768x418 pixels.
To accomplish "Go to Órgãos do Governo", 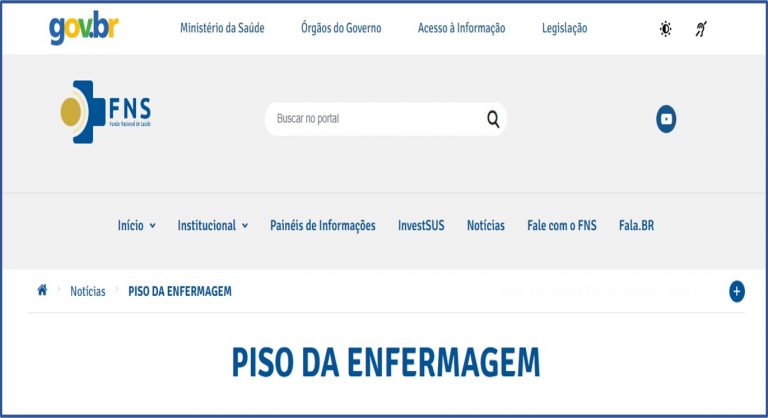I will (x=341, y=29).
